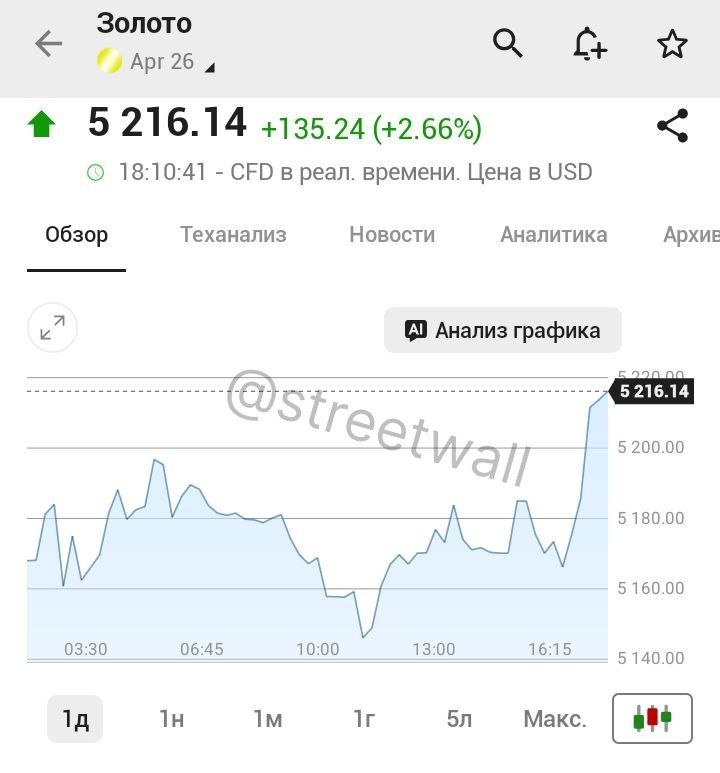Add Золото to favorites with the star
The image size is (720, 773).
tap(672, 44)
